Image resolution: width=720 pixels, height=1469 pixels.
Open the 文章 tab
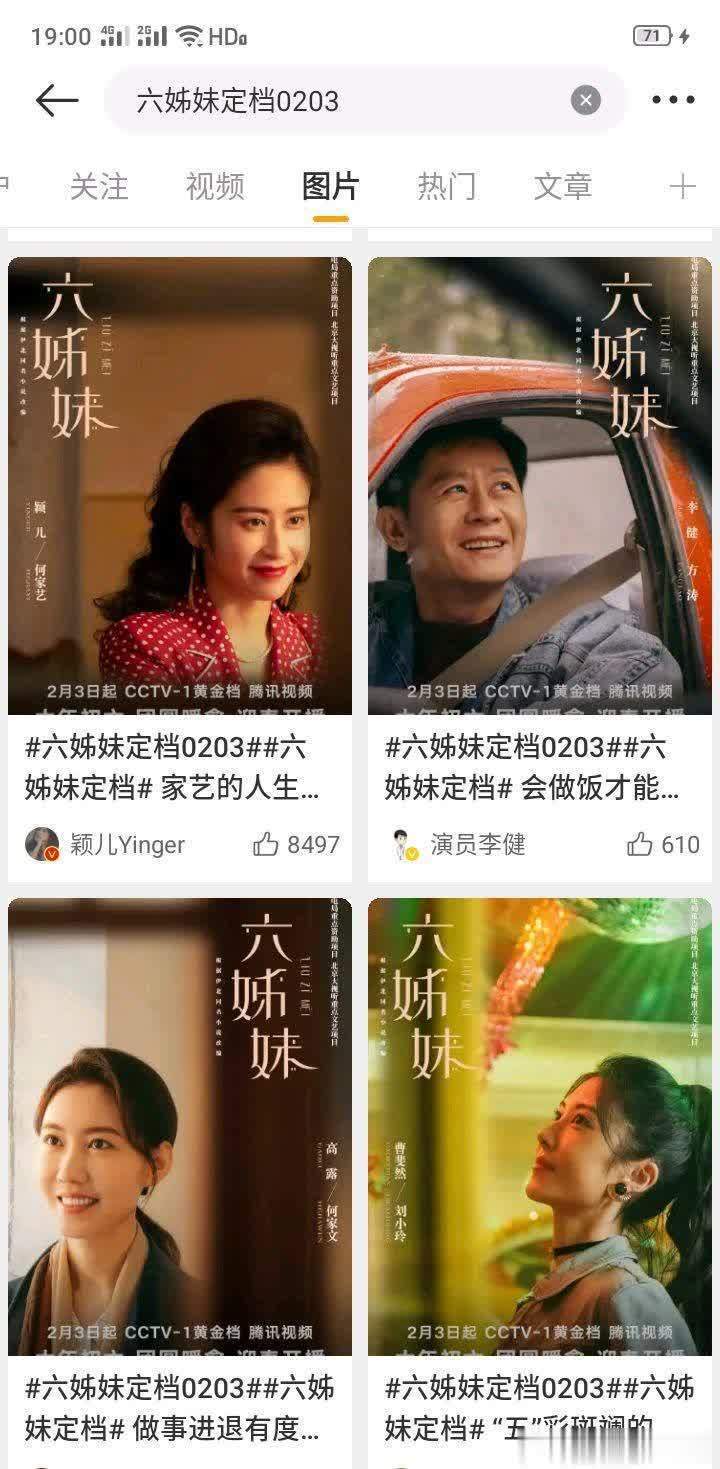(x=563, y=186)
